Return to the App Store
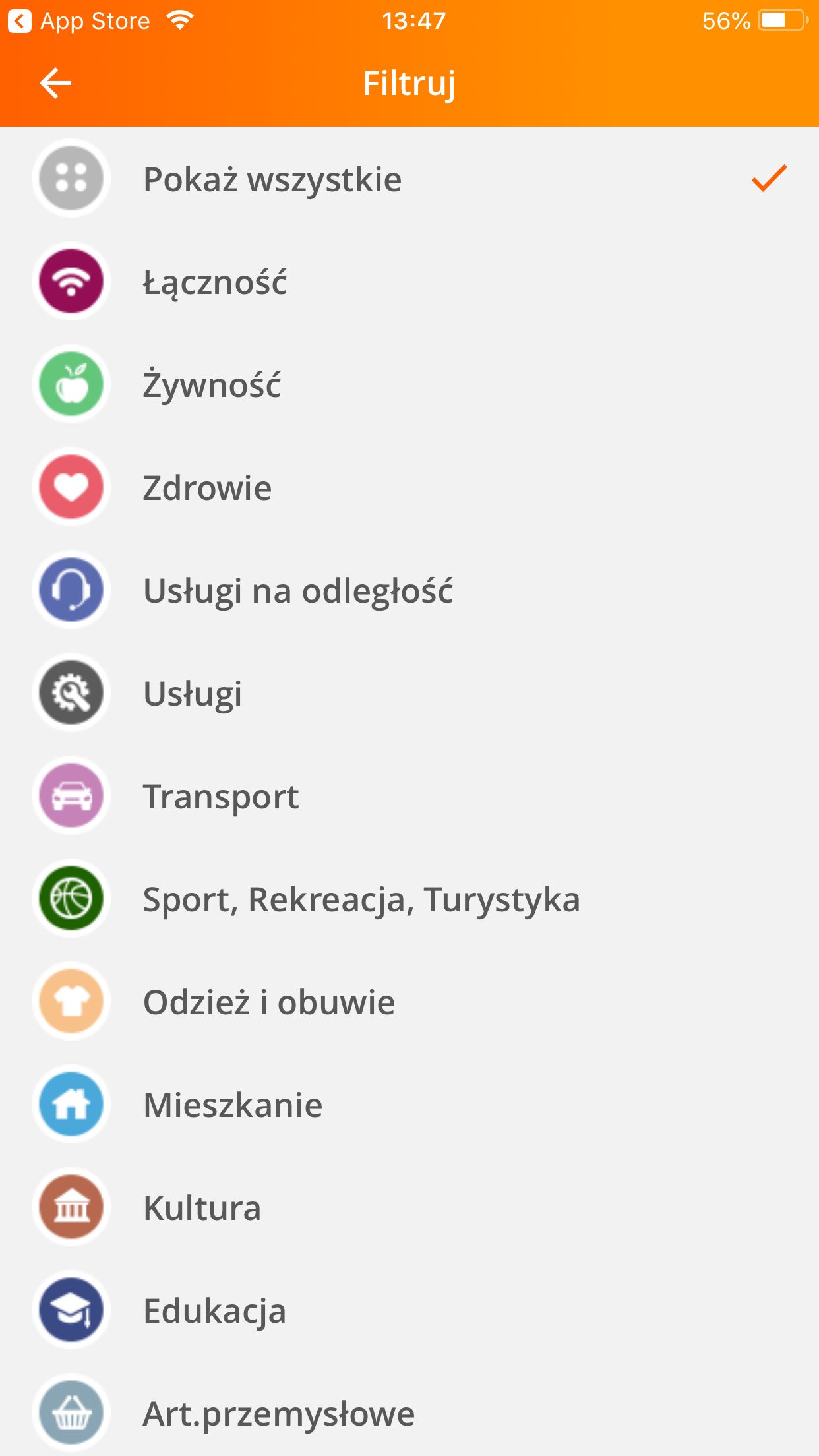Image resolution: width=819 pixels, height=1456 pixels. coord(79,21)
